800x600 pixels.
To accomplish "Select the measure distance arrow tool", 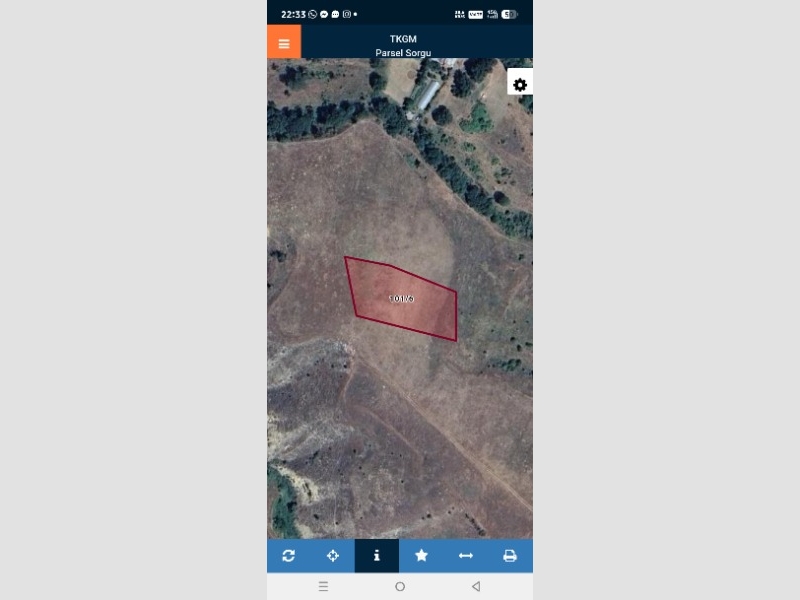I will tap(465, 556).
